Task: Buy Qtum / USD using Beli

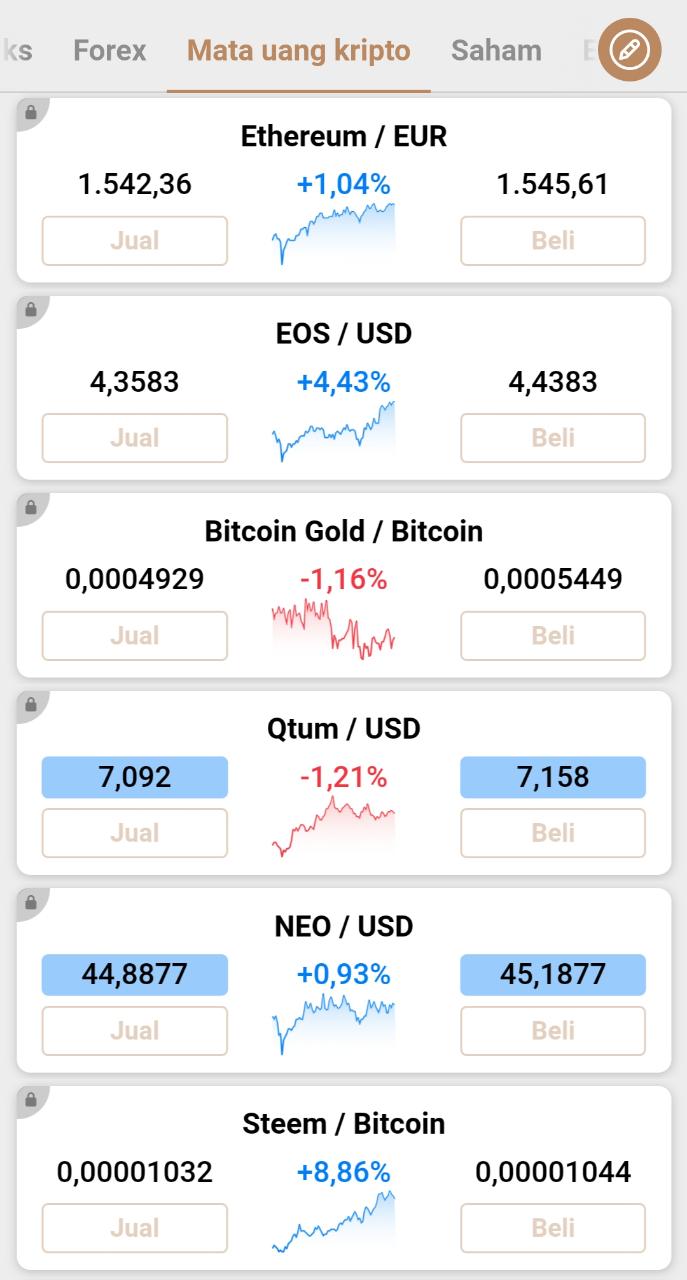Action: 553,833
